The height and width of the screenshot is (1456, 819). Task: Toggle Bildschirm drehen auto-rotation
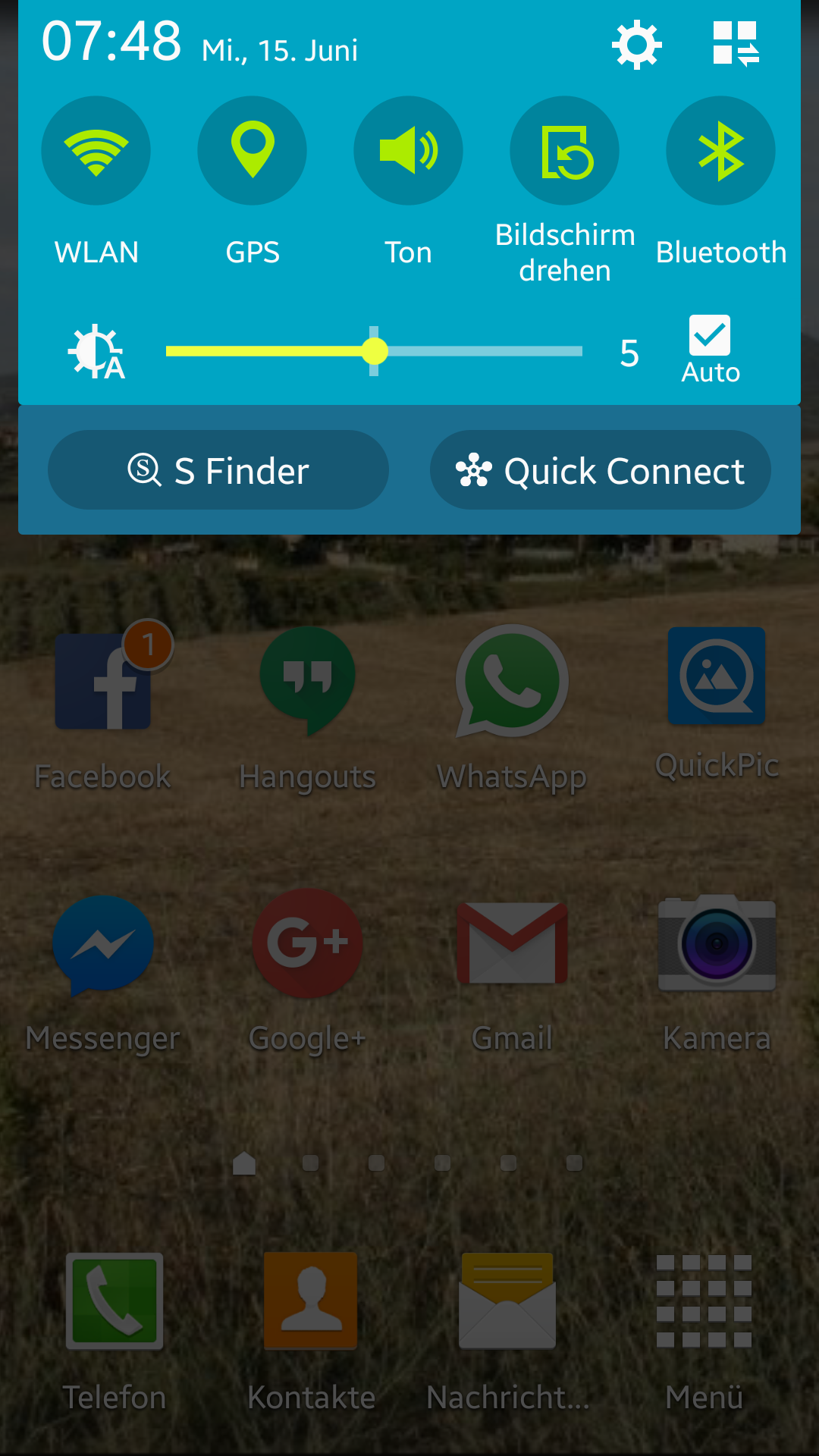coord(565,151)
